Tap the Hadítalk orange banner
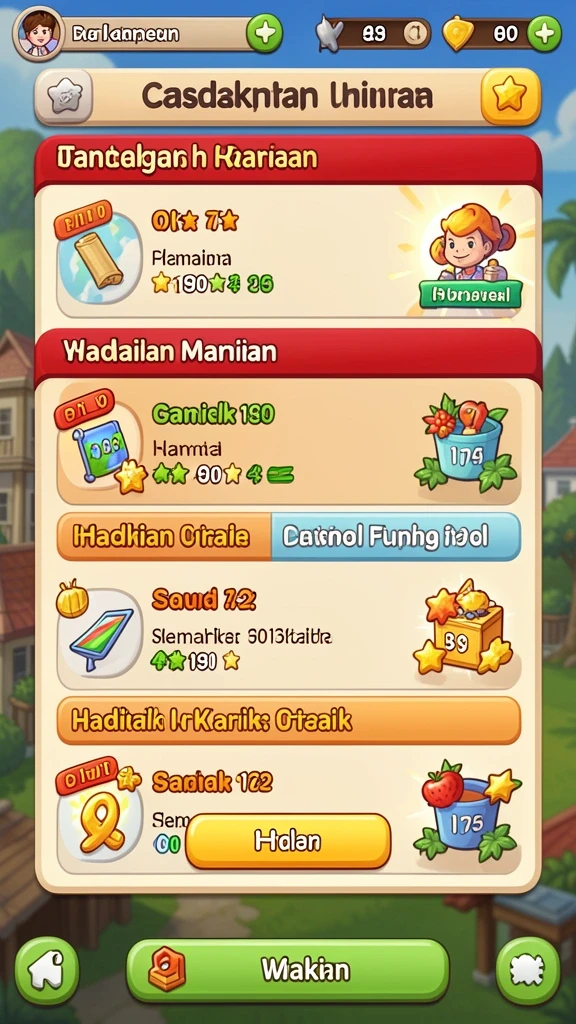The image size is (576, 1024). coord(289,720)
